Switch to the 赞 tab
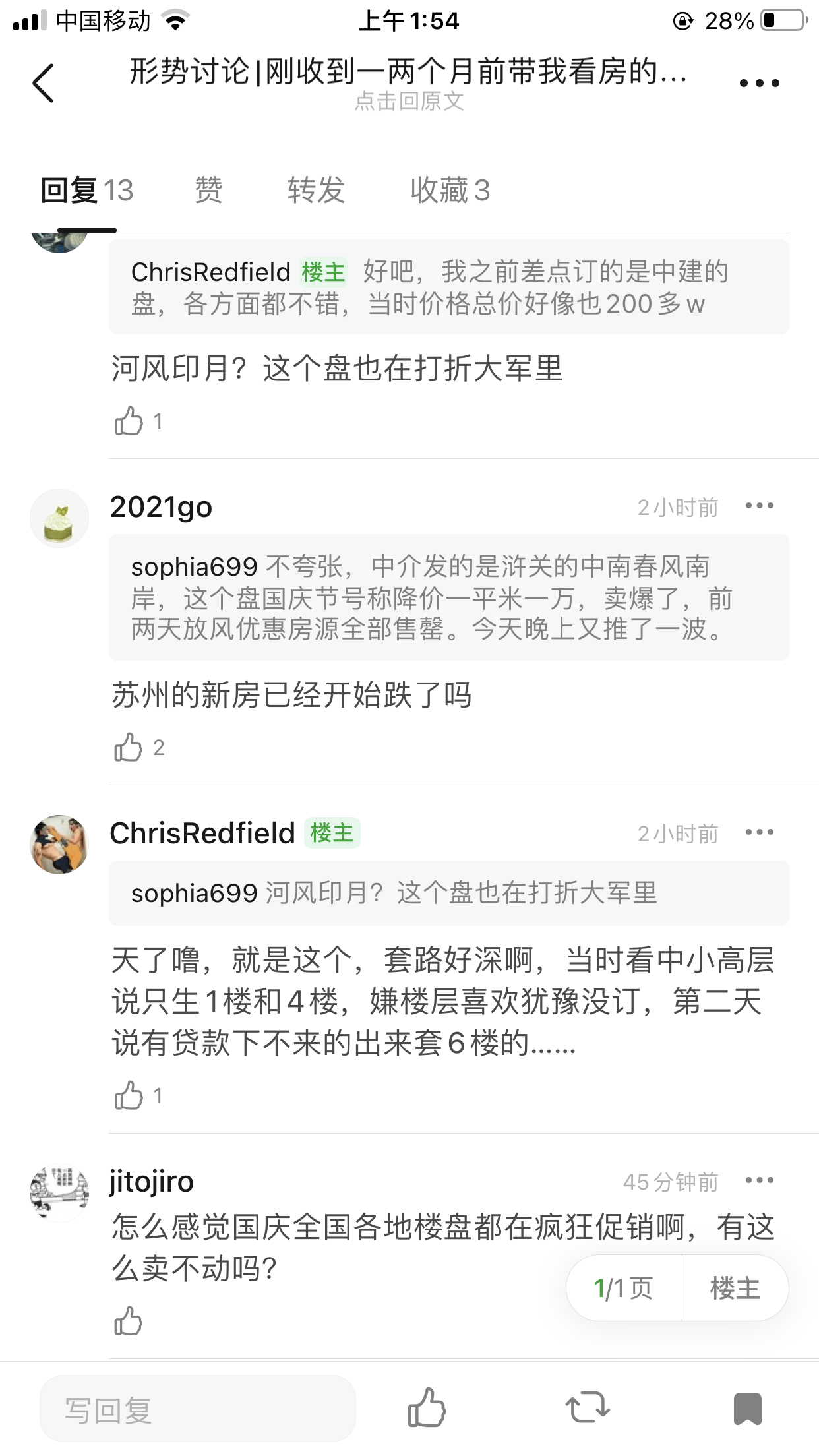 (208, 191)
